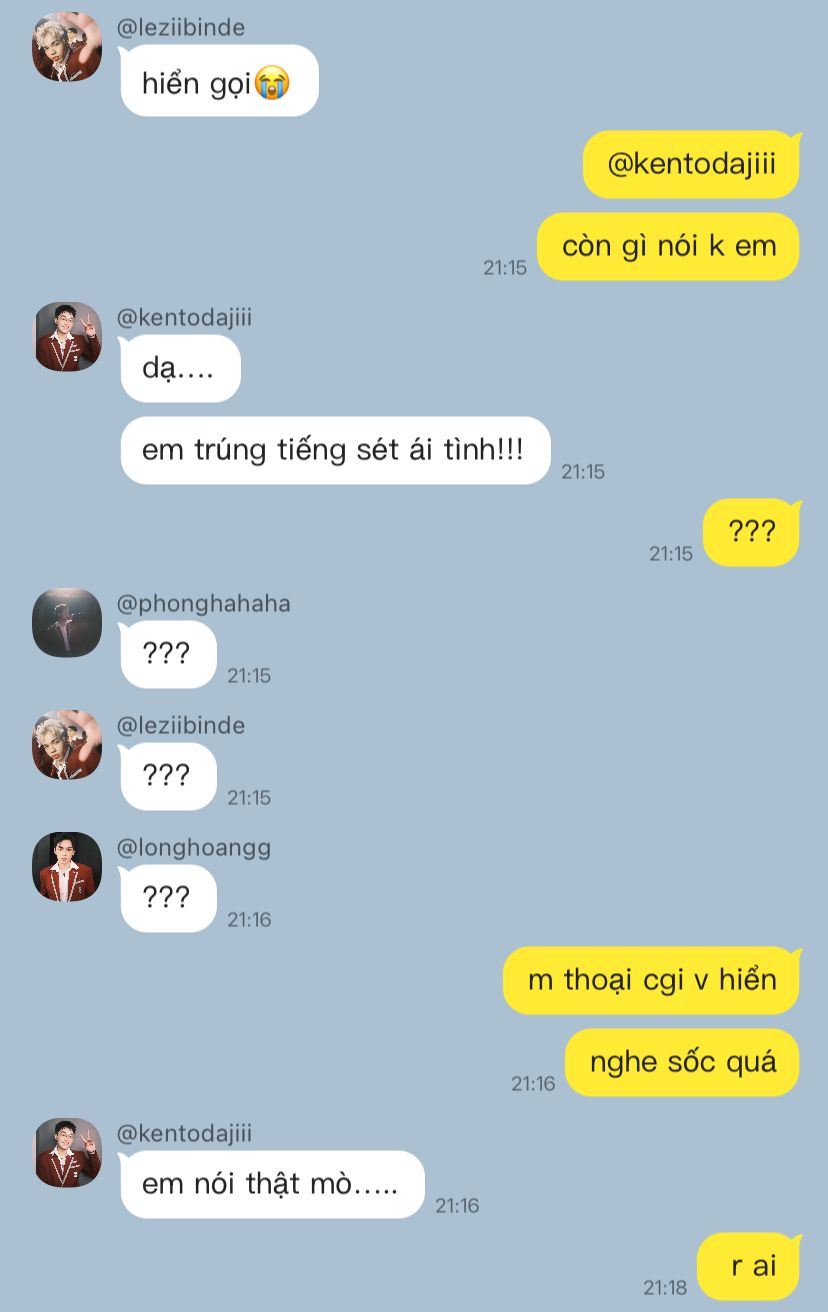Open @leziibinde's avatar above the "???" reply

click(x=67, y=745)
